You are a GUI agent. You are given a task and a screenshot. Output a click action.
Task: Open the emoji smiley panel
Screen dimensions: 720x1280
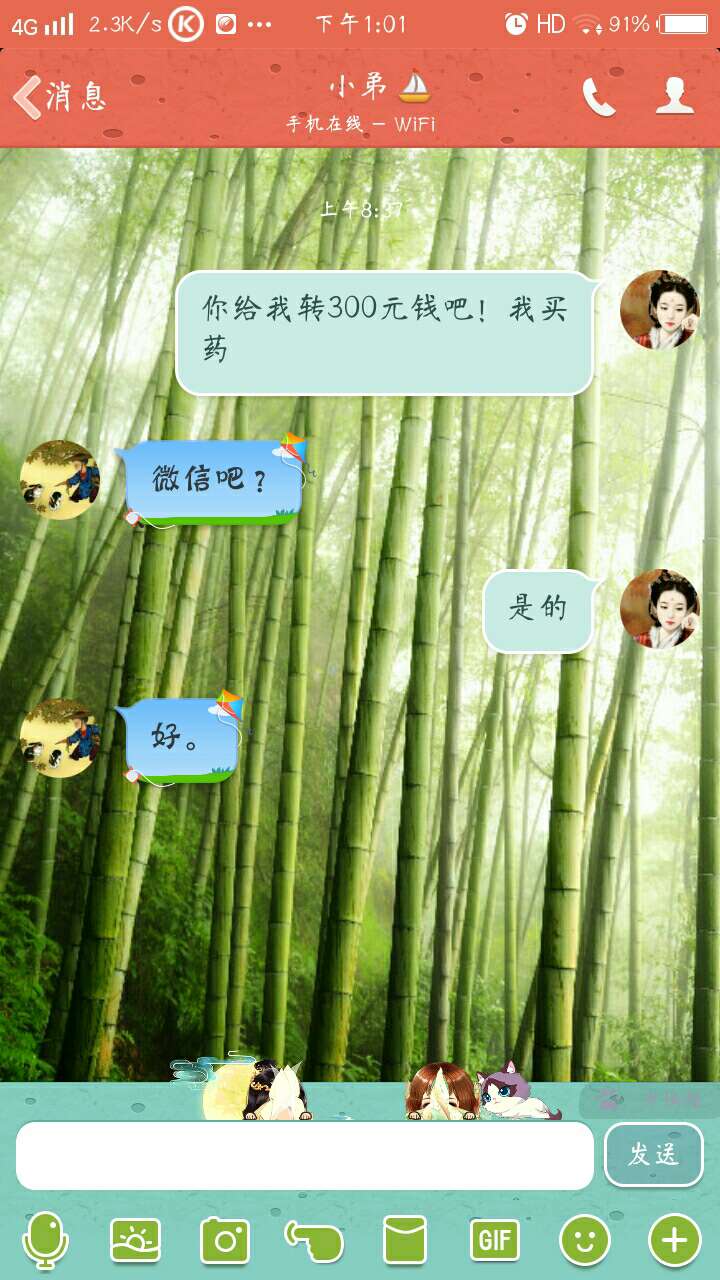point(585,1241)
